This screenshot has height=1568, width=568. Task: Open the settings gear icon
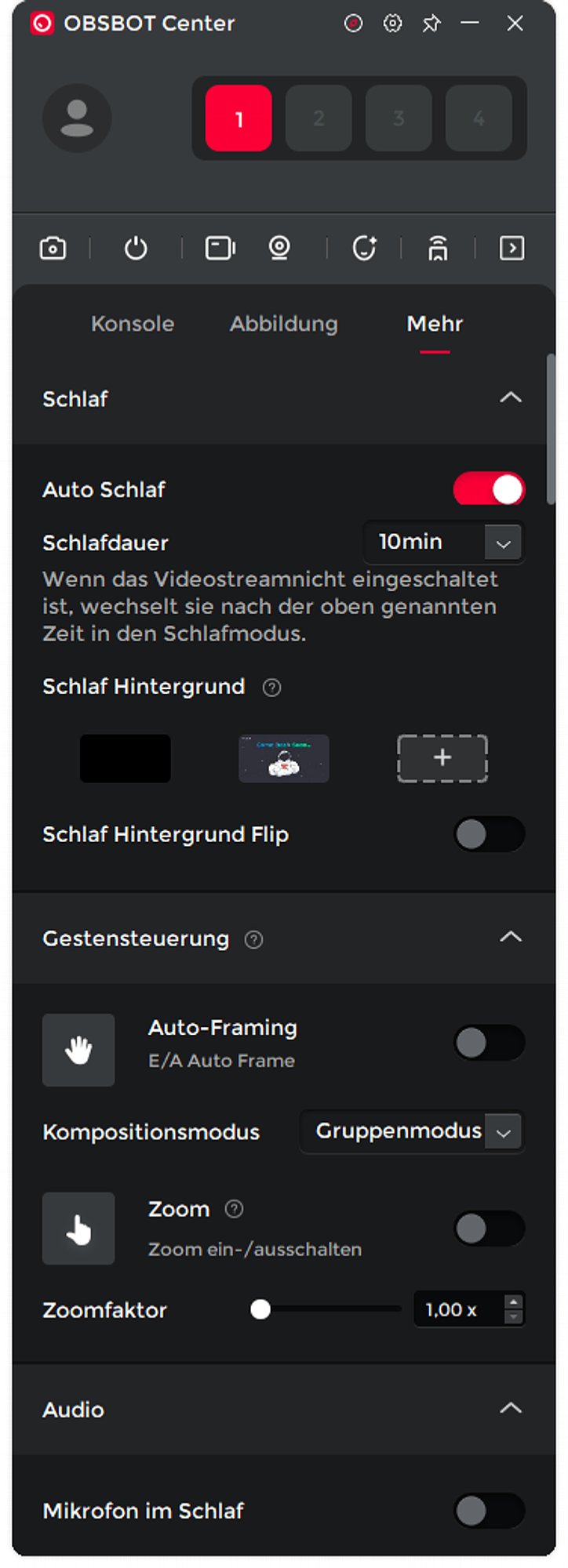(392, 24)
